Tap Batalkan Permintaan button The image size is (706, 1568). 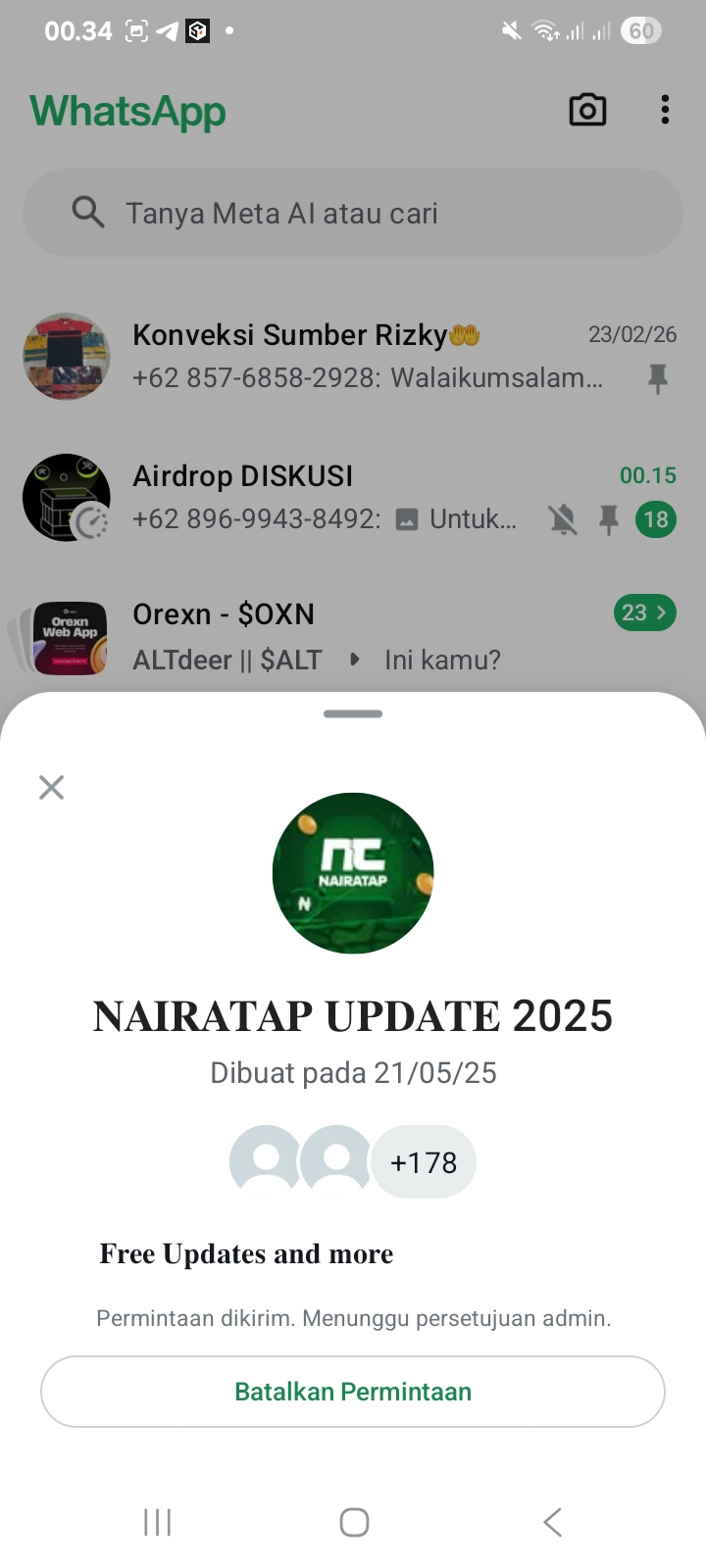(x=353, y=1392)
